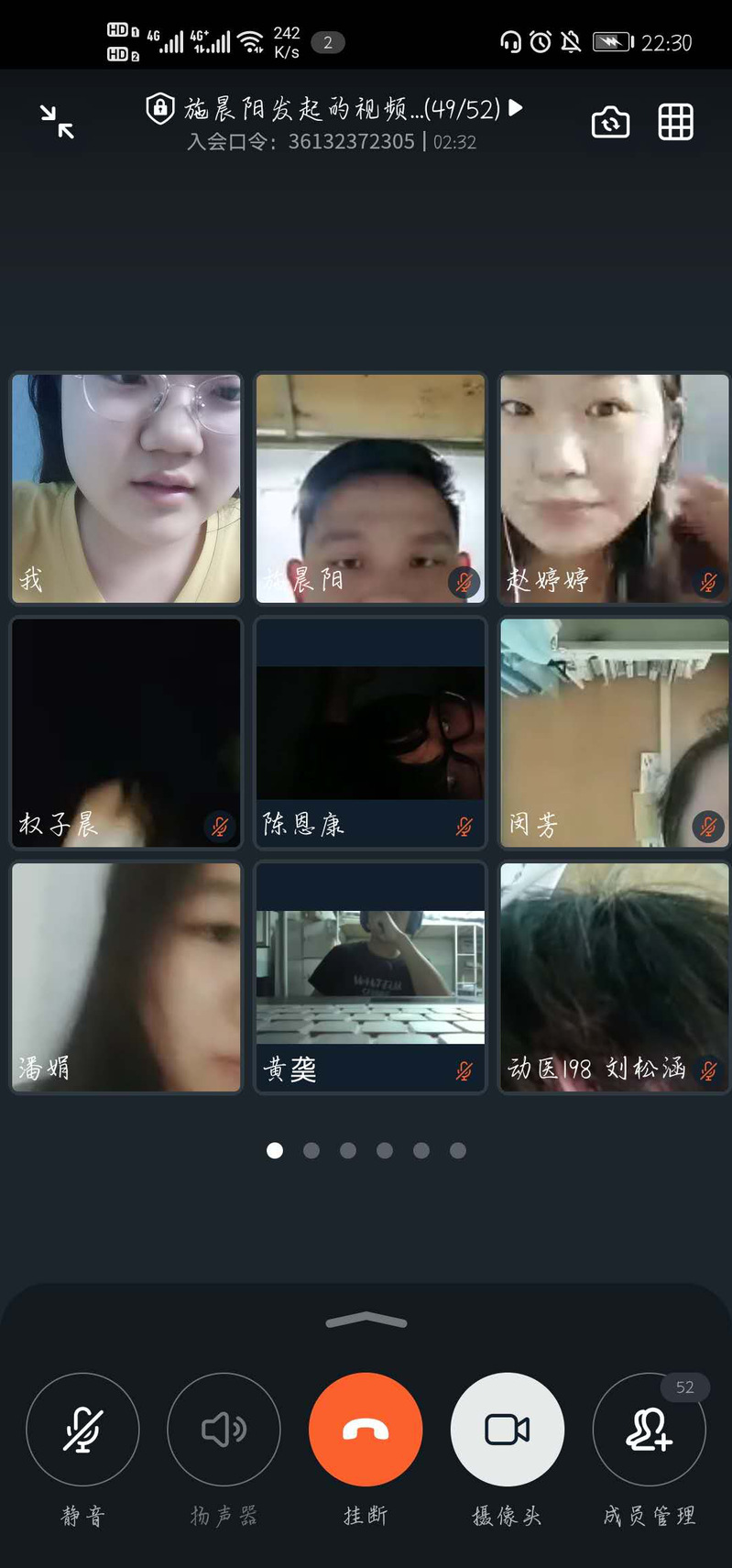The height and width of the screenshot is (1568, 732).
Task: Open 成员管理 member management
Action: 649,1429
